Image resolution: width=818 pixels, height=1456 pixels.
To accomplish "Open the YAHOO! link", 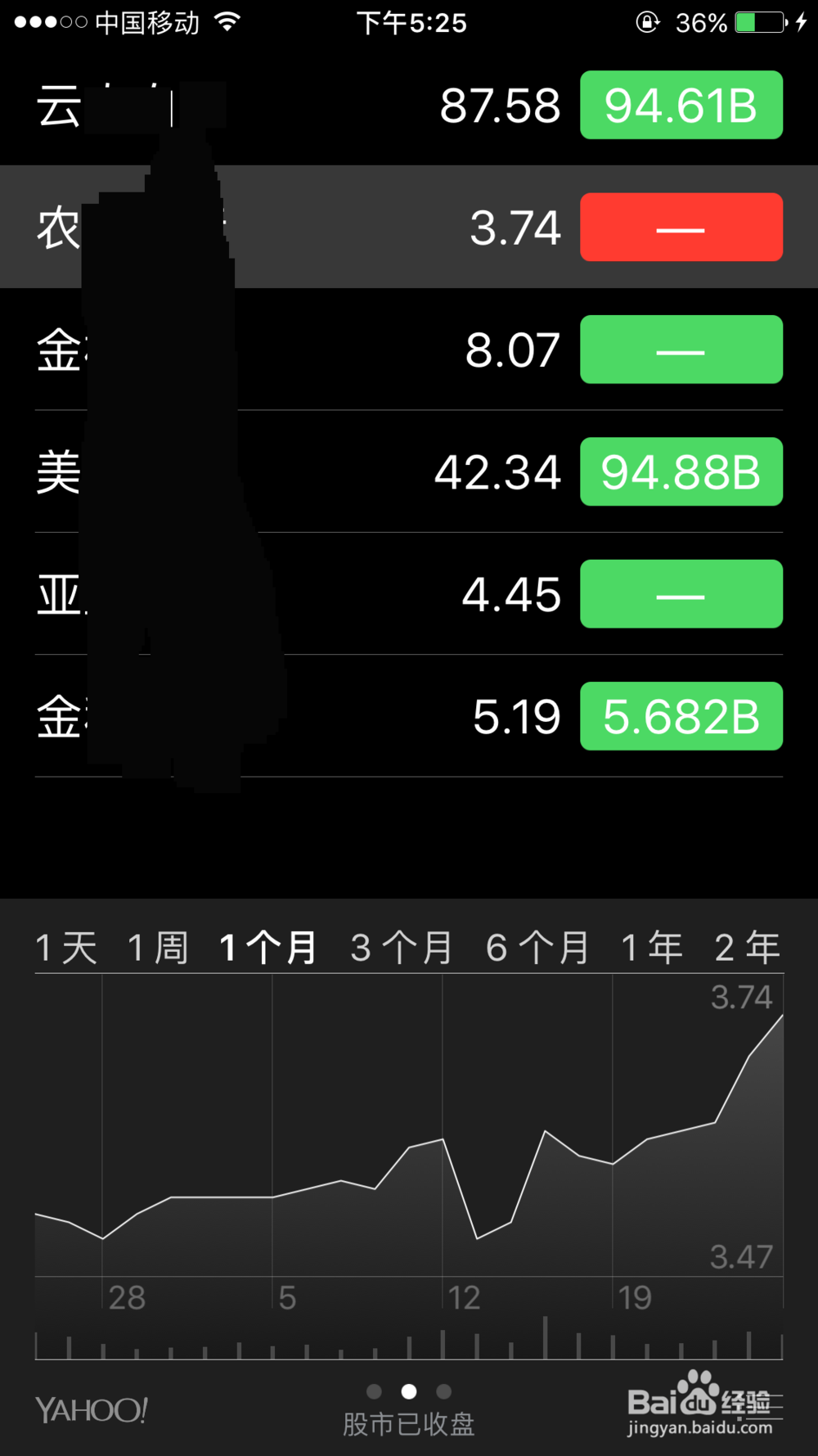I will tap(91, 1410).
